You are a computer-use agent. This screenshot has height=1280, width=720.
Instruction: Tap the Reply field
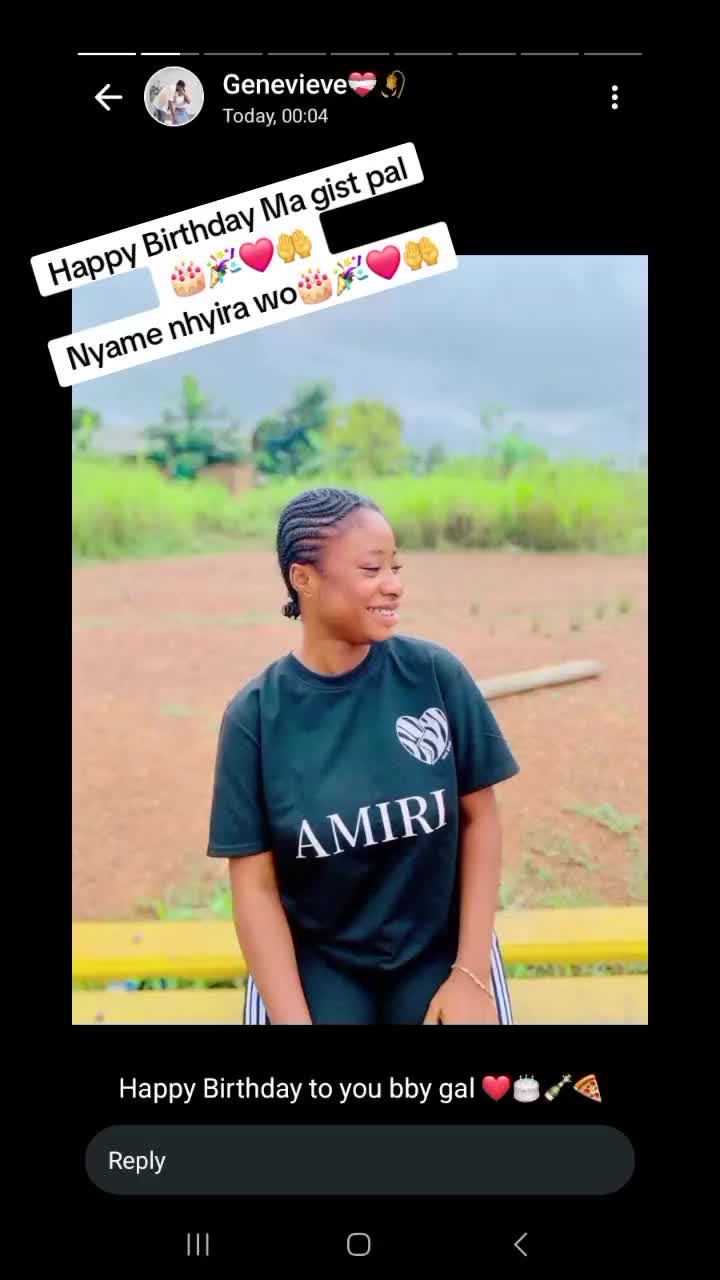pos(360,1160)
